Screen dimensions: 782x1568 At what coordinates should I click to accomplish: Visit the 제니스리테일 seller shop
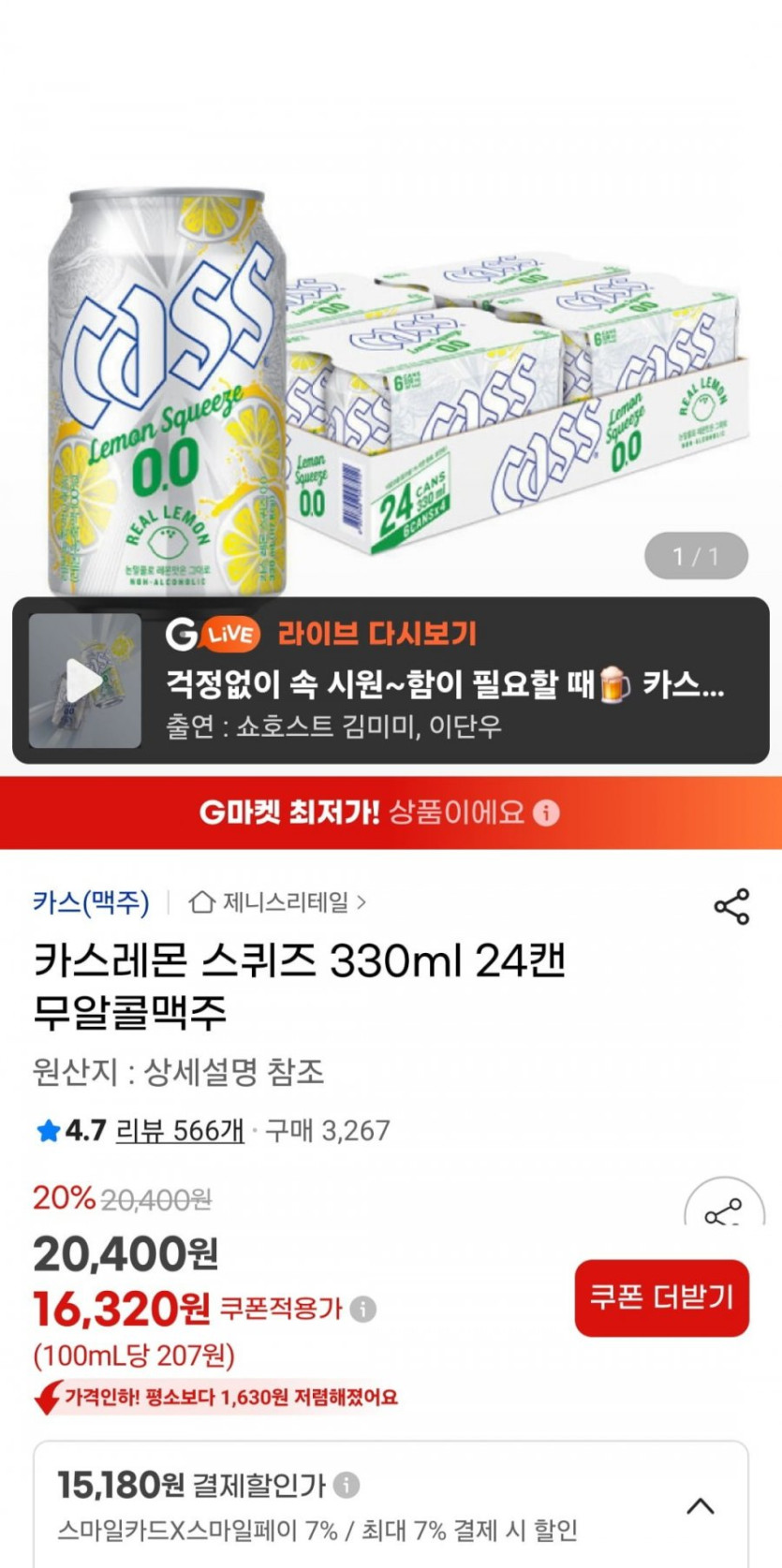pyautogui.click(x=277, y=902)
